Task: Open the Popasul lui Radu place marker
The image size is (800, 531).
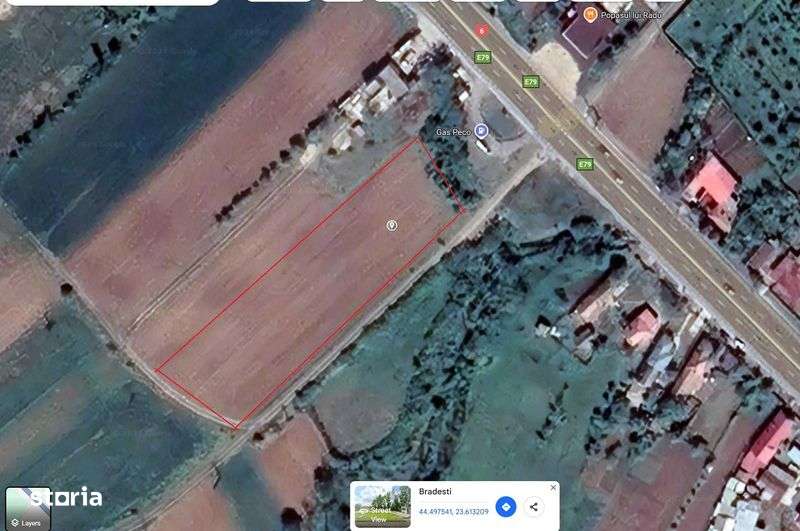Action: pyautogui.click(x=590, y=15)
